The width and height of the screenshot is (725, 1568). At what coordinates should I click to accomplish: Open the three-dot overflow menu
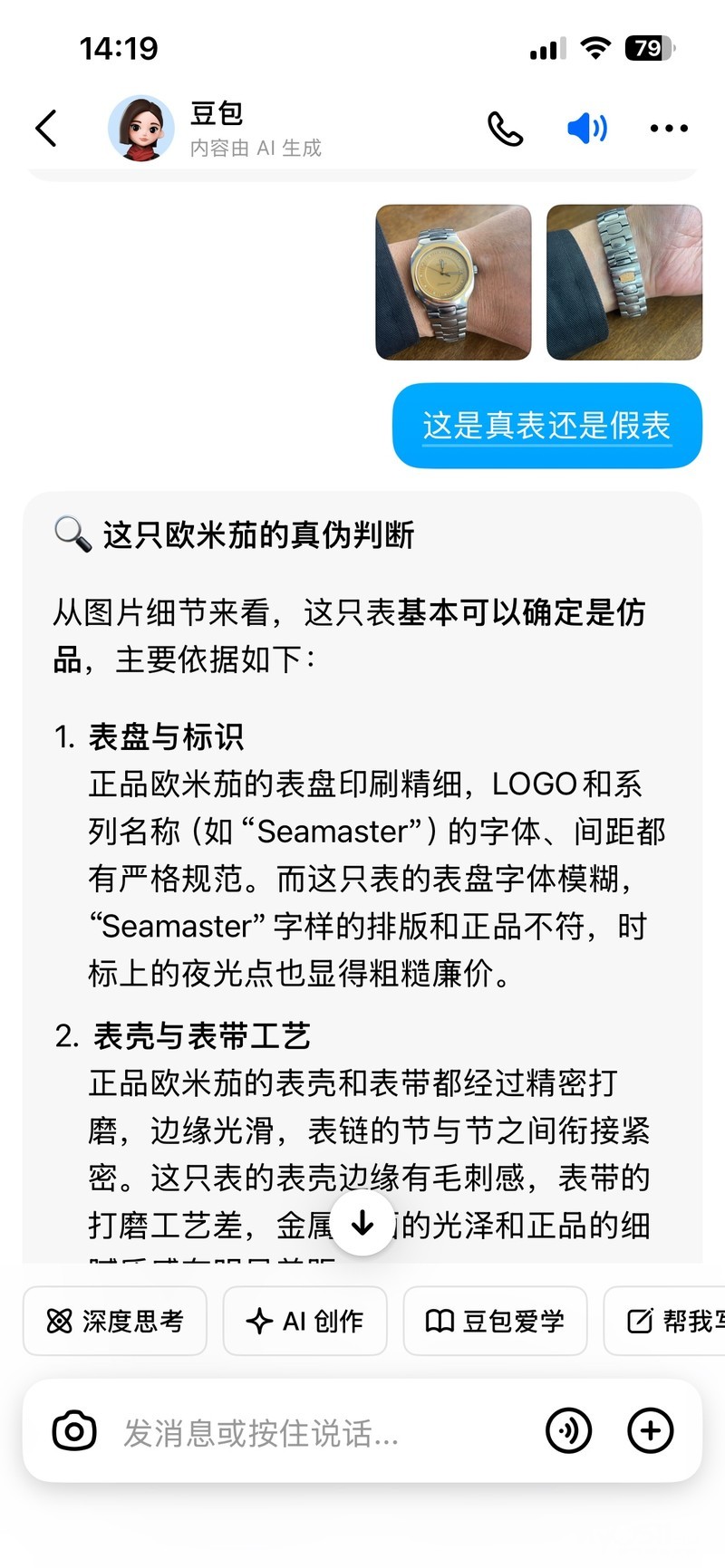[x=669, y=129]
